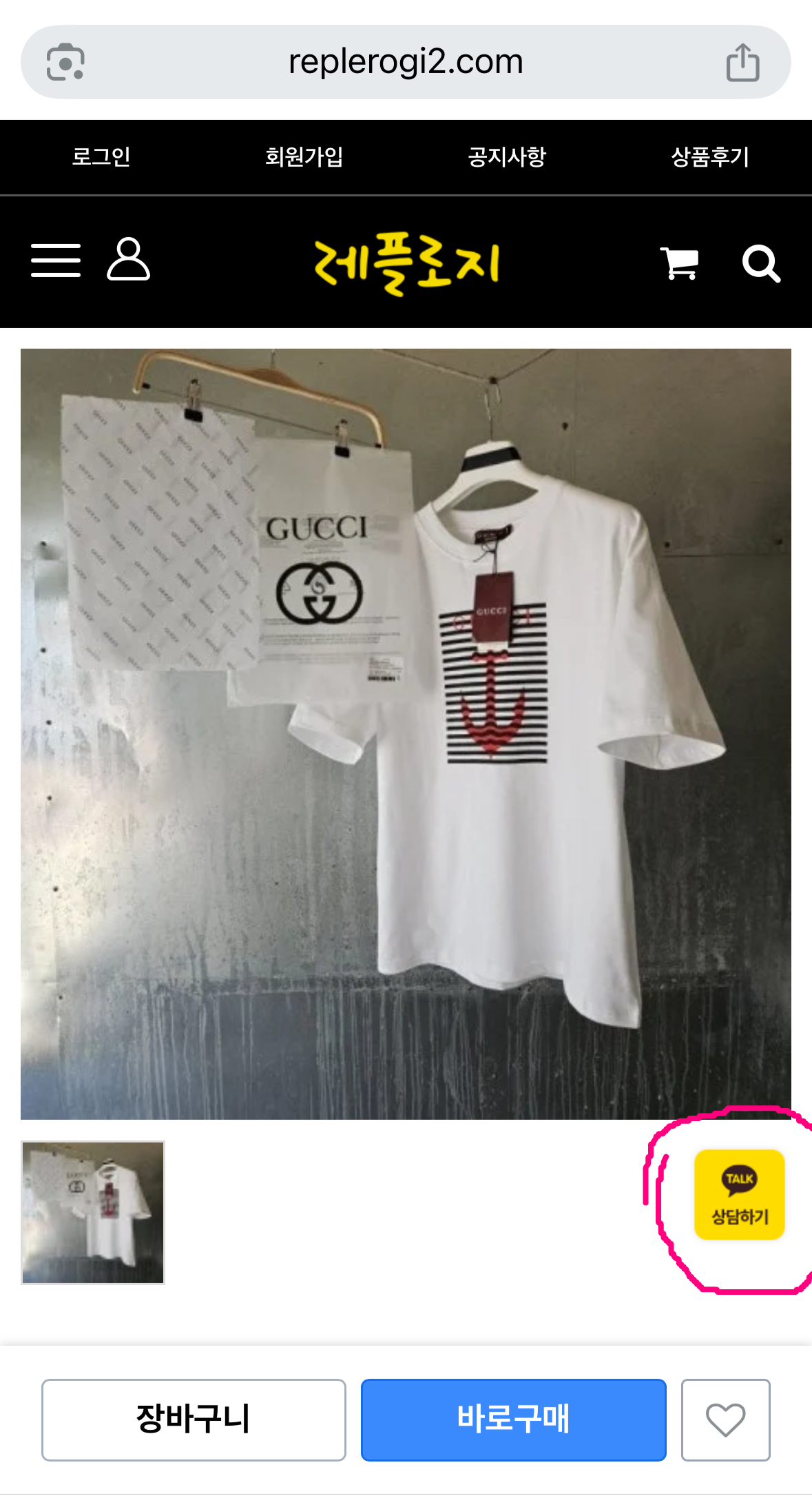Viewport: 812px width, 1496px height.
Task: Open the shopping cart icon
Action: [x=680, y=263]
